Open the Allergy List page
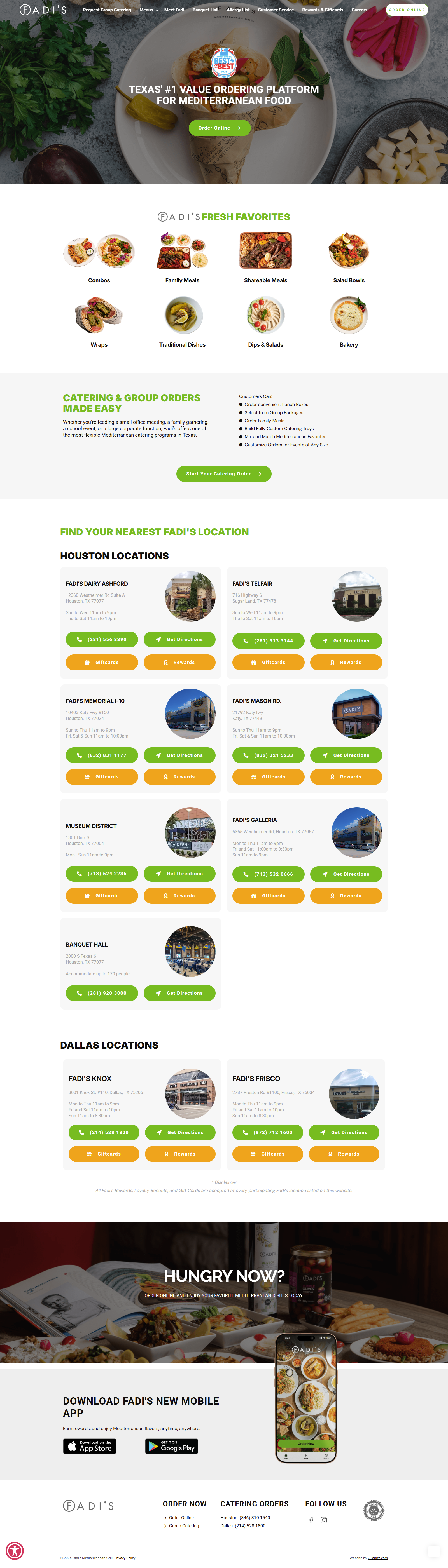Viewport: 448px width, 1568px height. click(x=238, y=10)
